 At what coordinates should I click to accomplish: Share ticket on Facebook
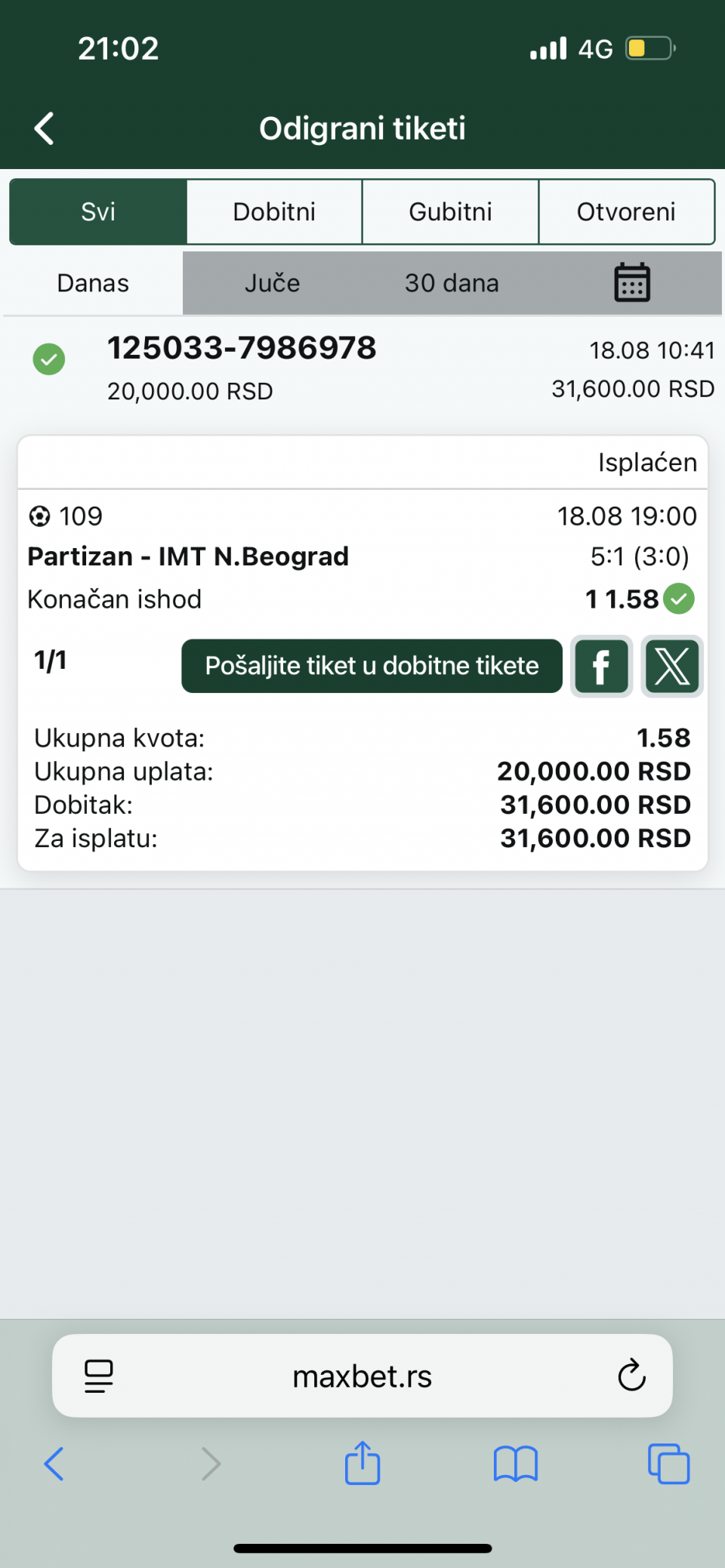601,667
